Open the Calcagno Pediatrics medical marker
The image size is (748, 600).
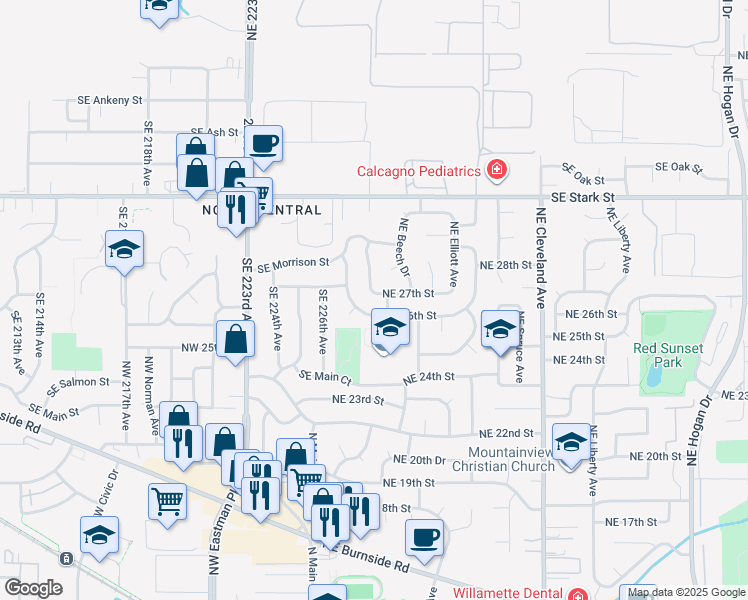(497, 170)
